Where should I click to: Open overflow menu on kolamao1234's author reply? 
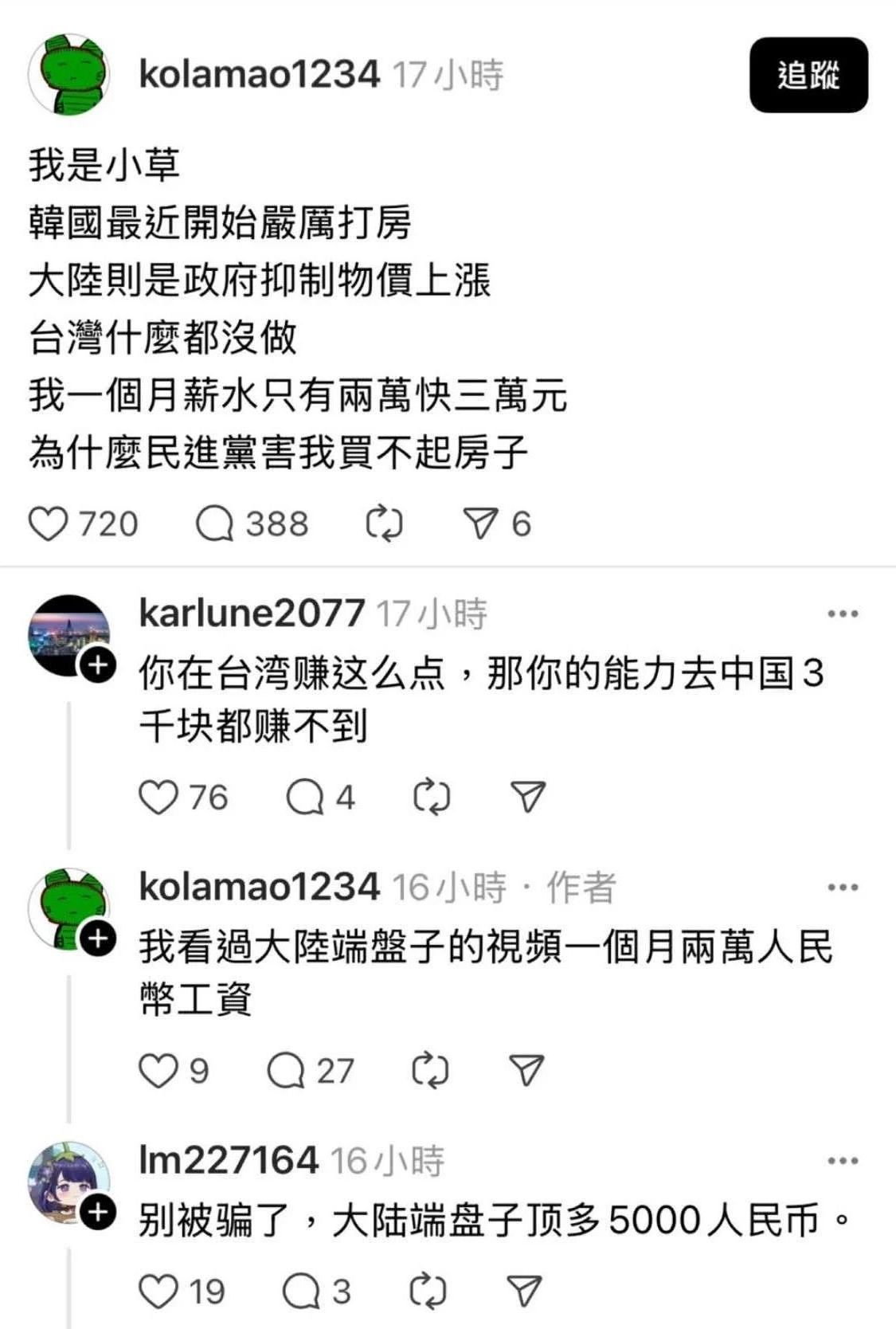click(x=843, y=887)
